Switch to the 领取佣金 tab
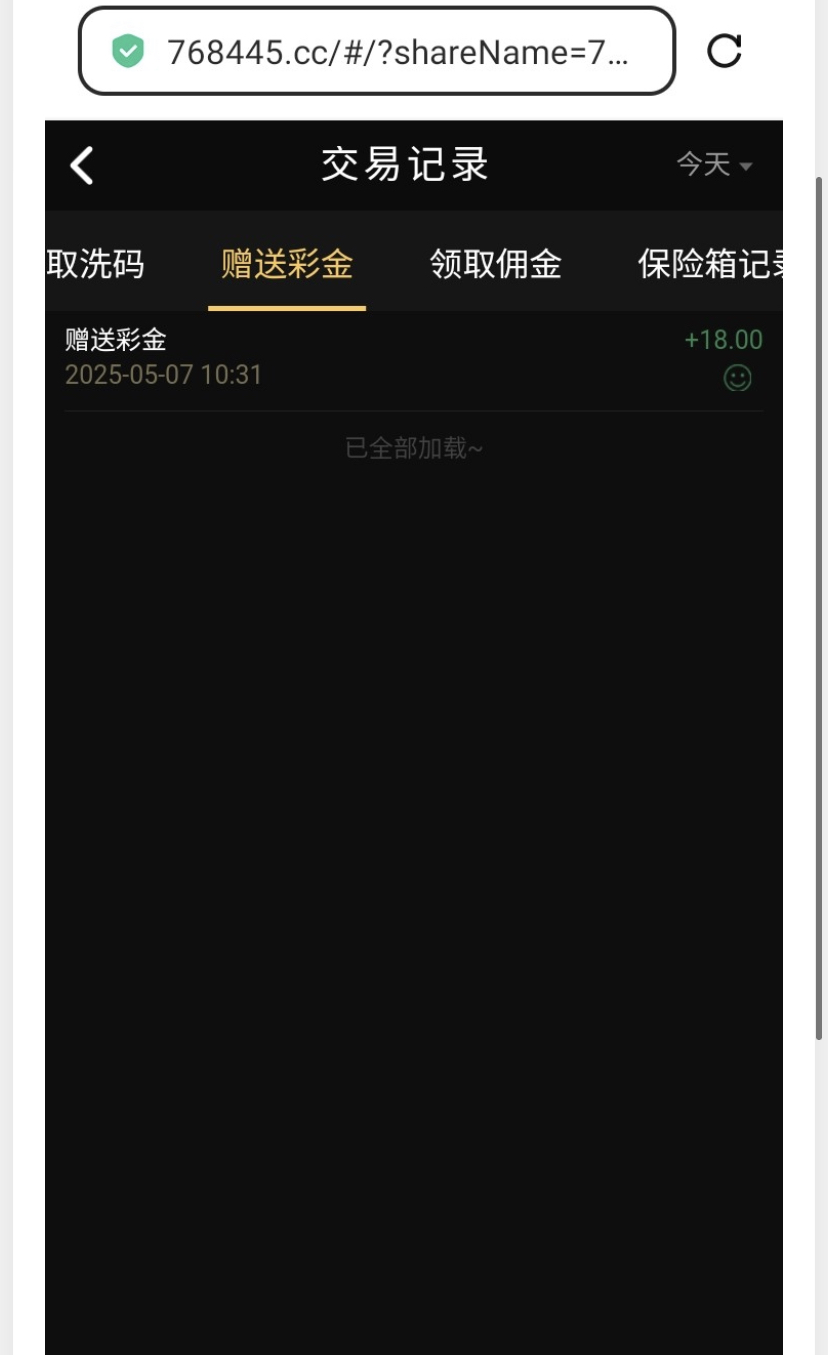 [x=496, y=265]
